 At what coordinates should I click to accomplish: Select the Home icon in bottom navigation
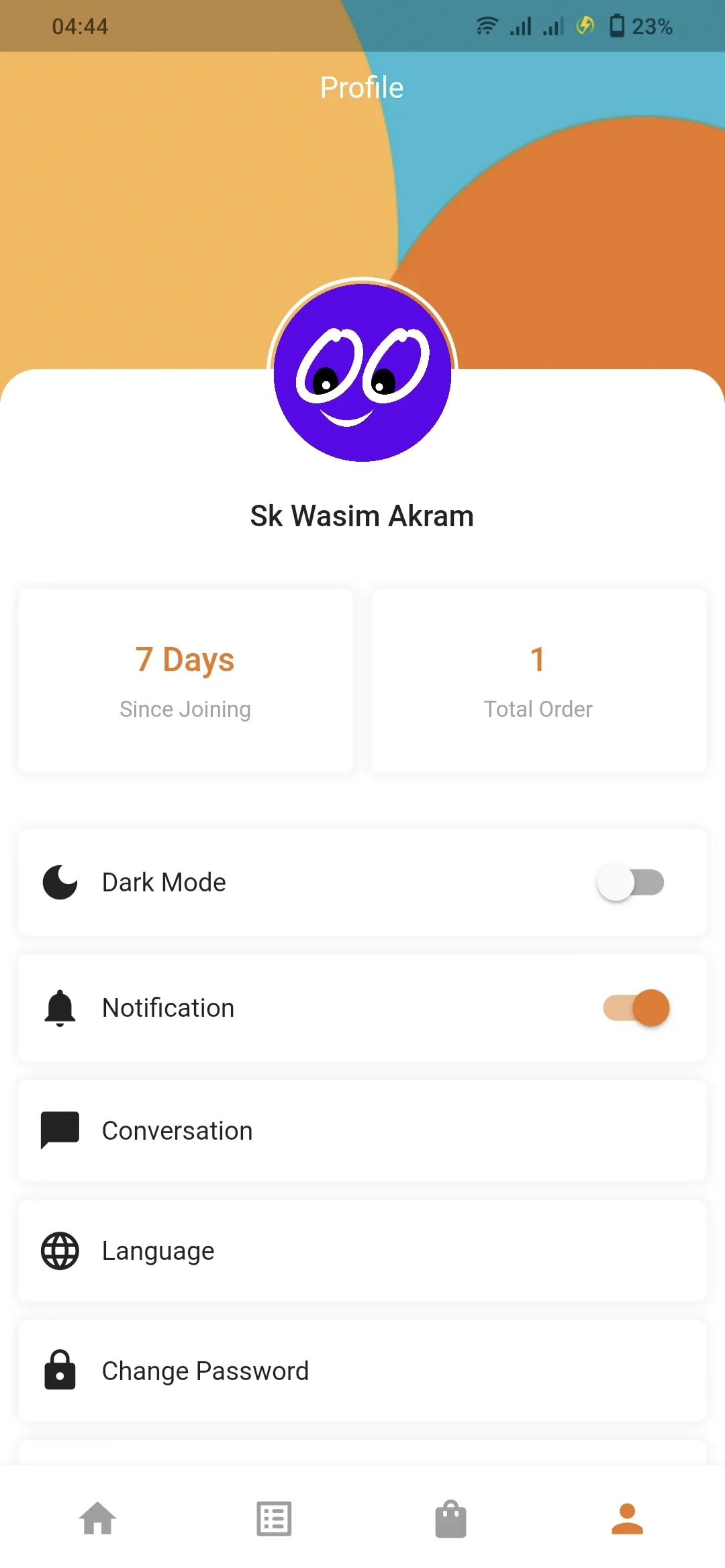(x=98, y=1519)
